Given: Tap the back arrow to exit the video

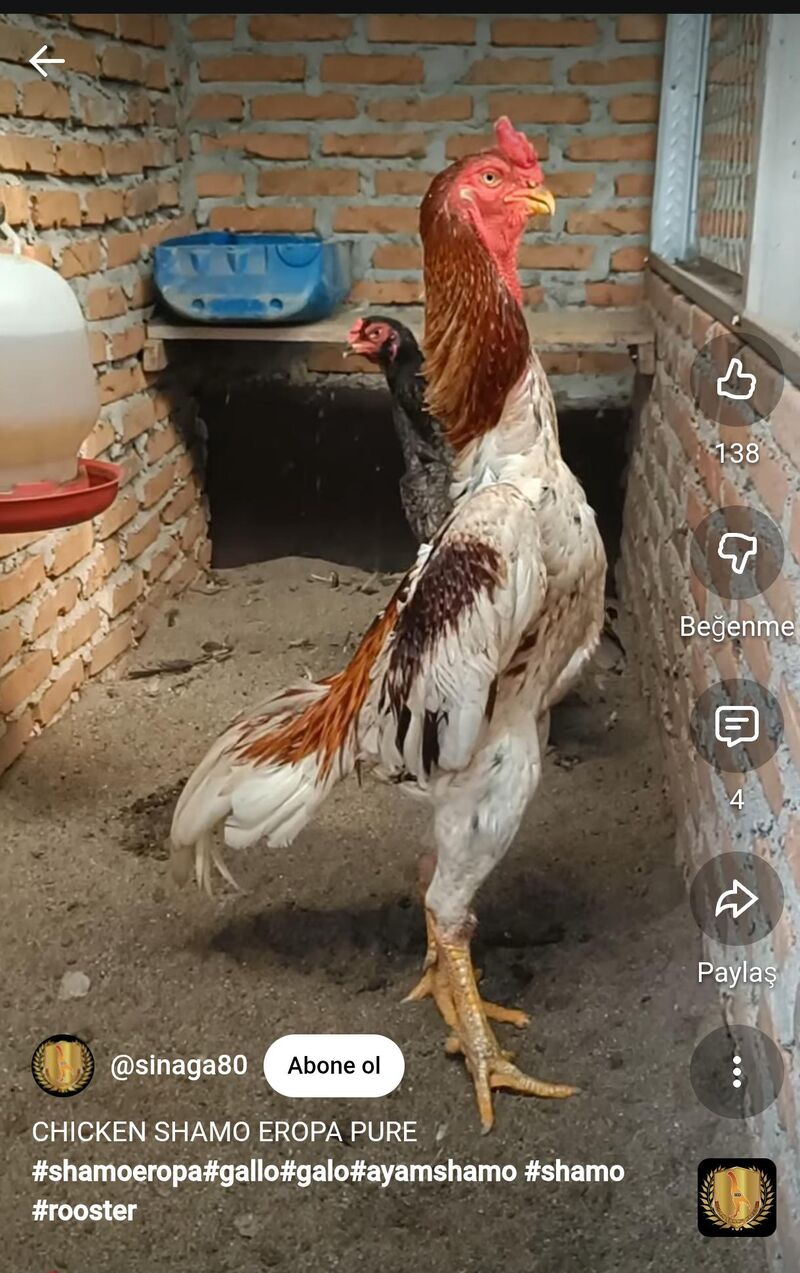Looking at the screenshot, I should click(x=45, y=61).
